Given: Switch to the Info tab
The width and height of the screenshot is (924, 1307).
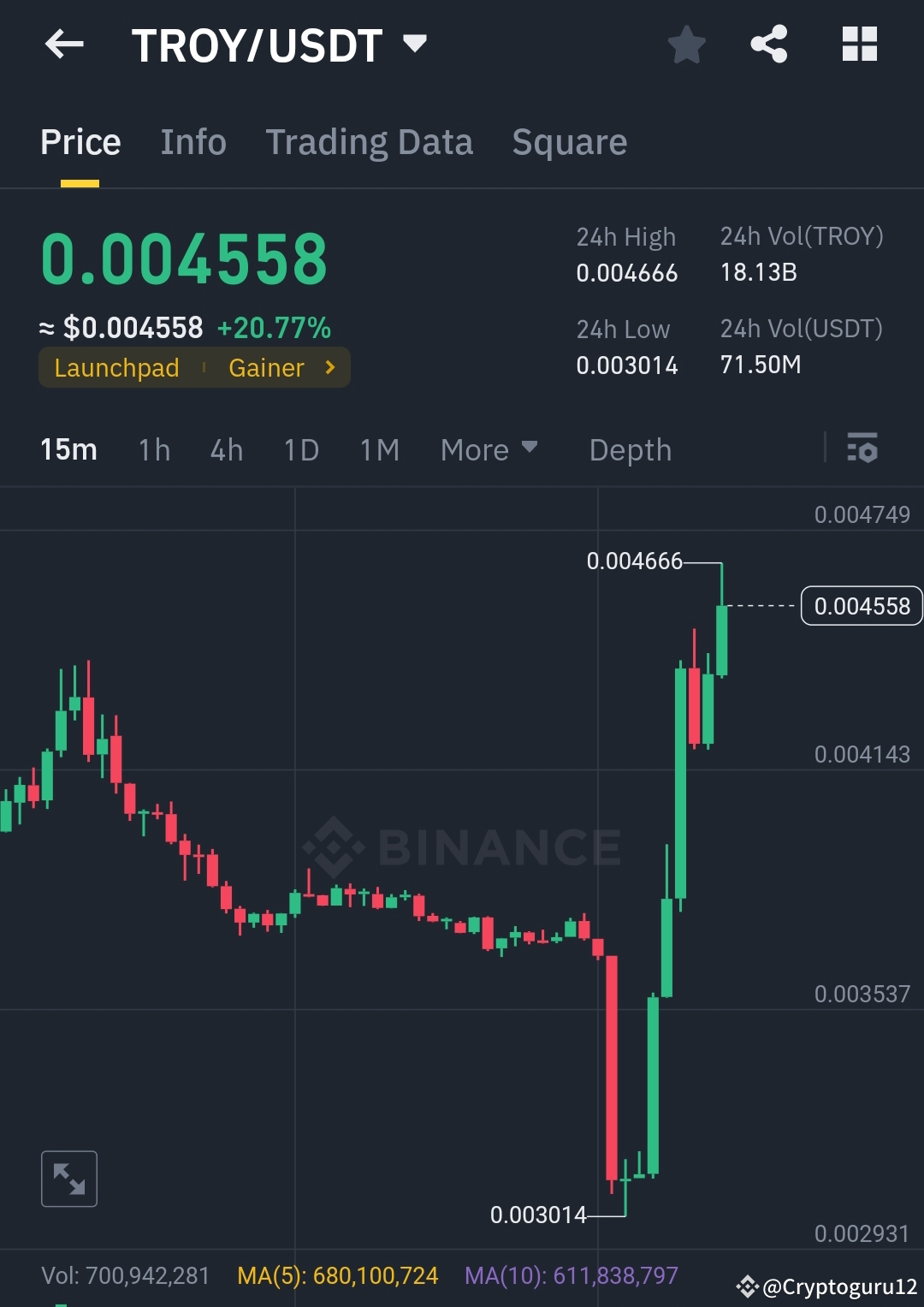Looking at the screenshot, I should [x=192, y=141].
